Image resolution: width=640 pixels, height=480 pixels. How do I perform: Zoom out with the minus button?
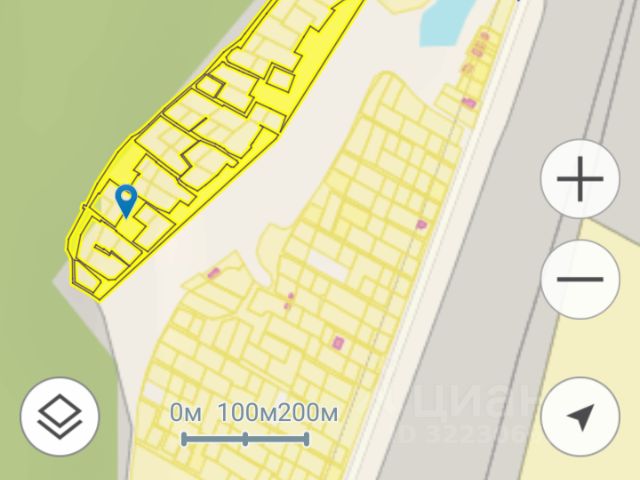580,279
